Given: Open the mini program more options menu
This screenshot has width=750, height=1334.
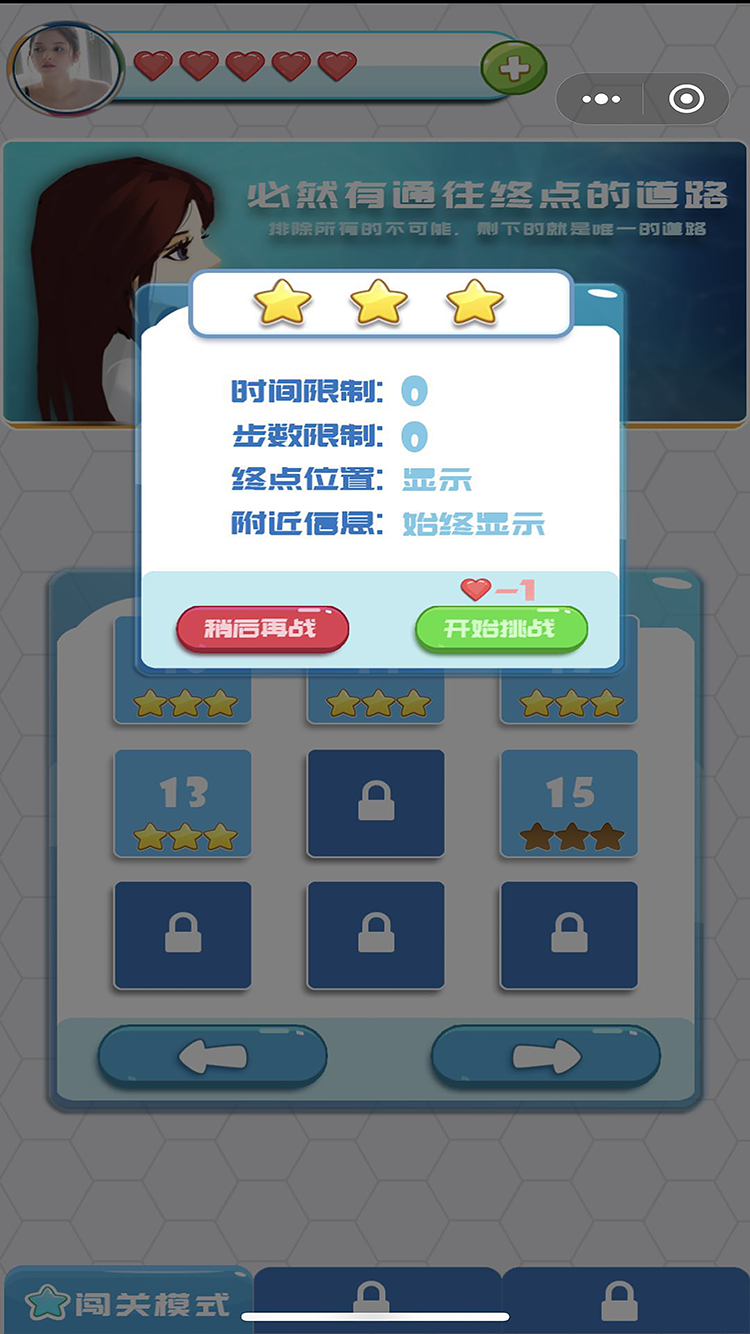Looking at the screenshot, I should click(x=601, y=99).
